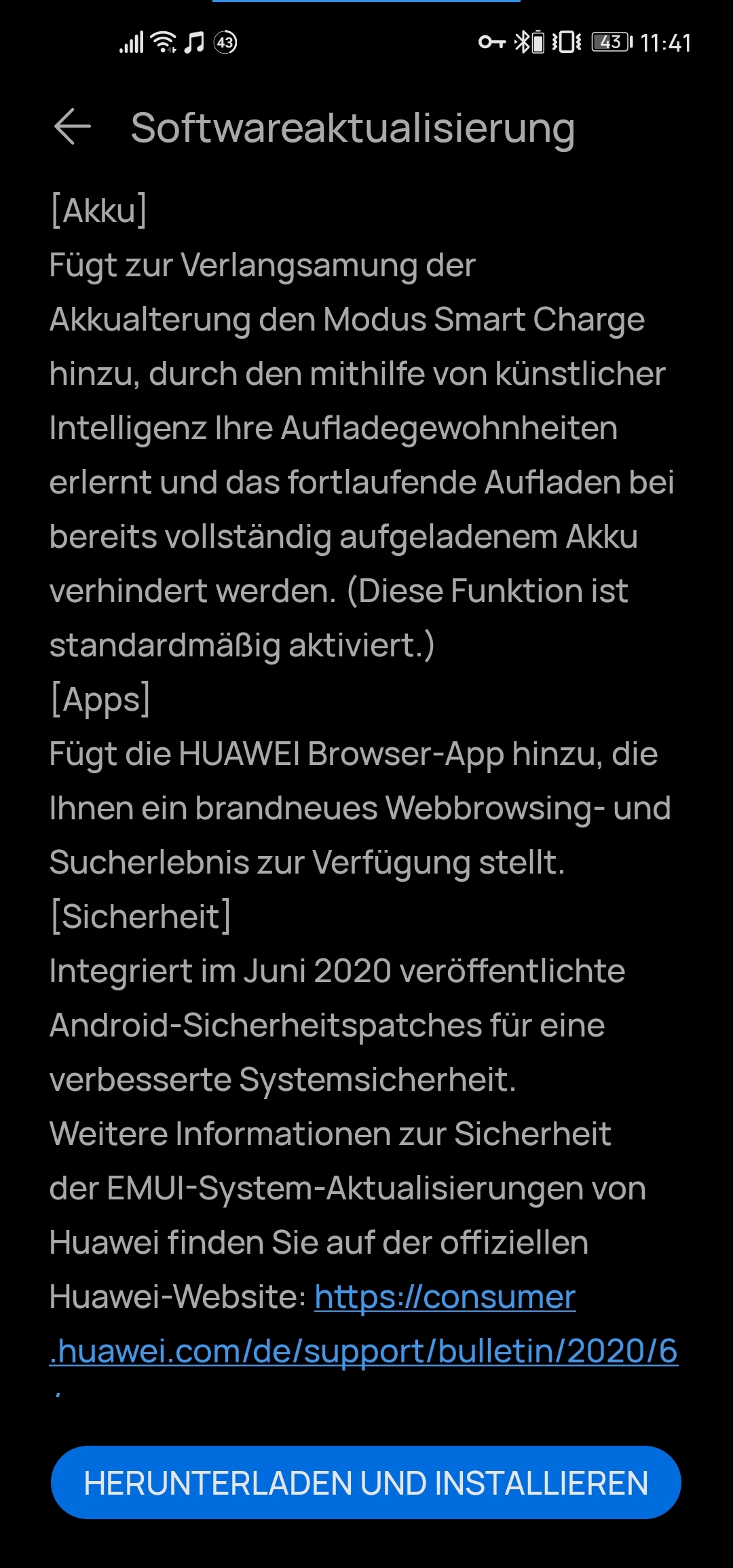Go back from Softwareaktualisierung

click(x=73, y=127)
